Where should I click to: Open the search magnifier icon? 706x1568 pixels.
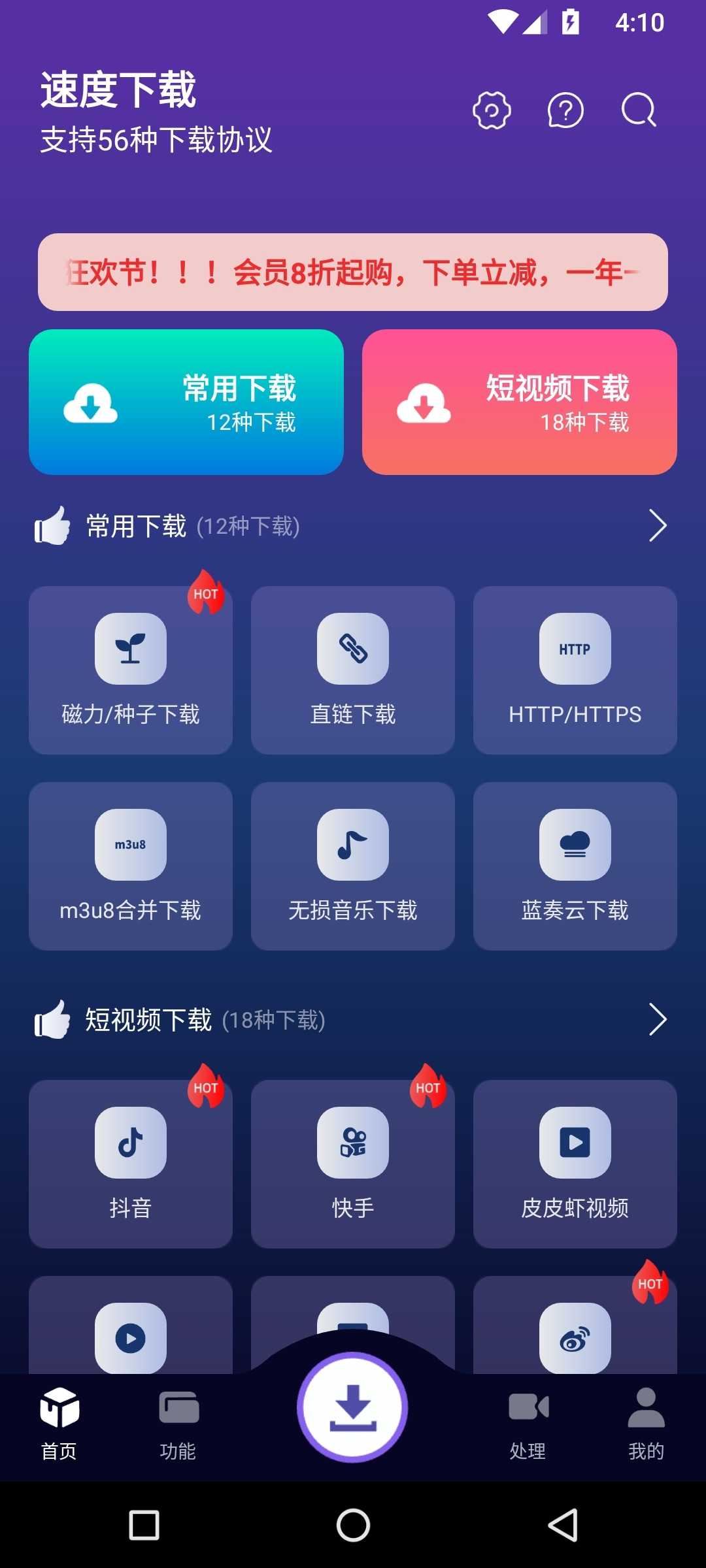point(639,110)
